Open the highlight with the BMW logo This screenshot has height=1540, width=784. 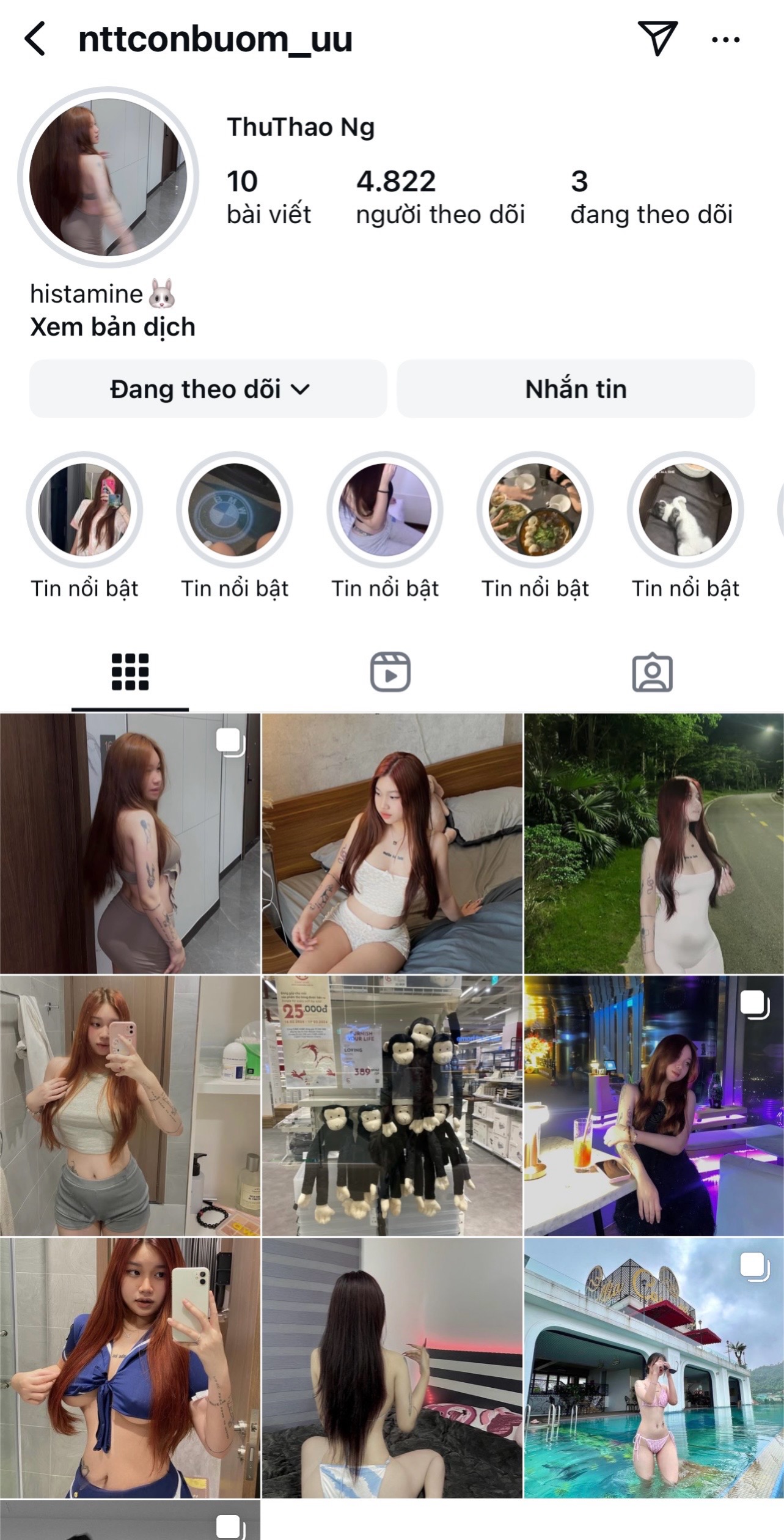[x=235, y=510]
